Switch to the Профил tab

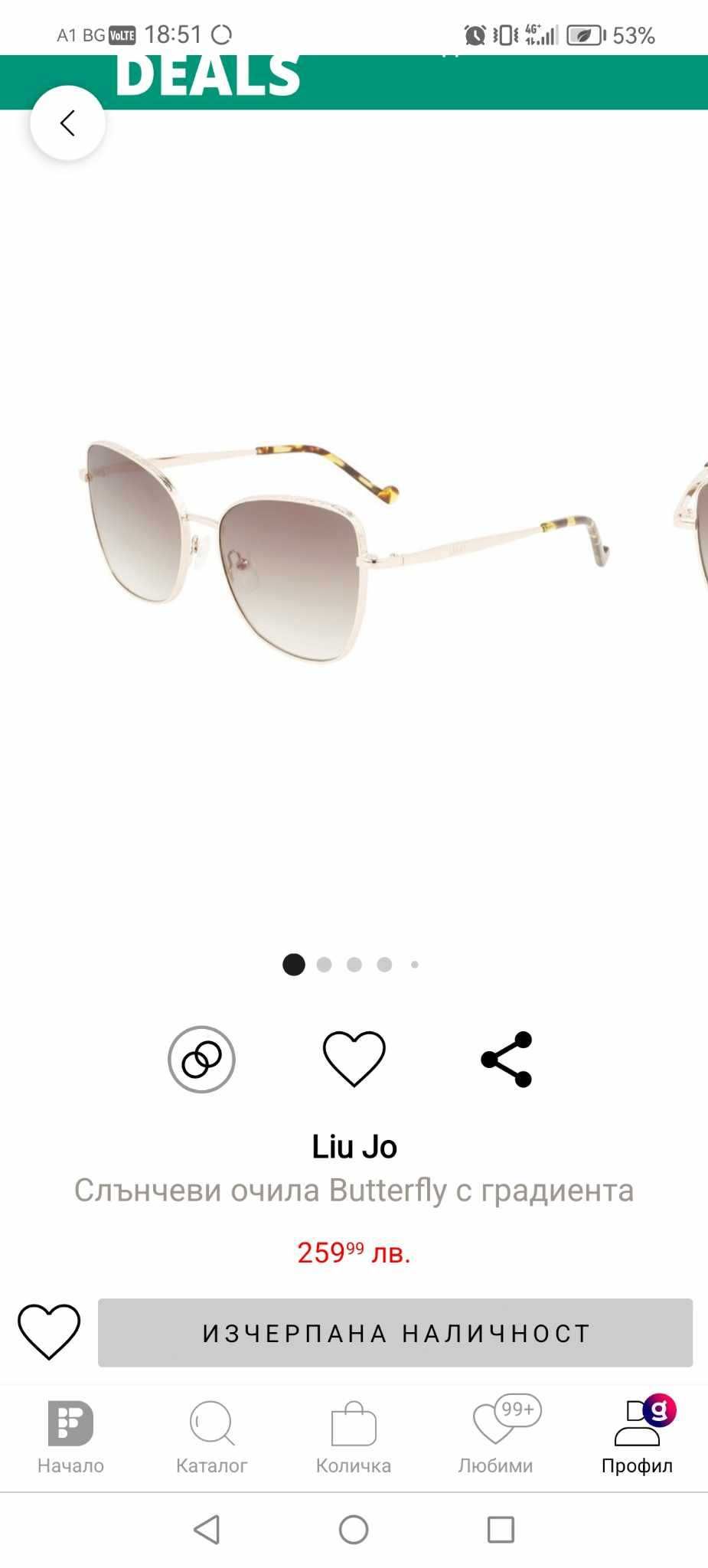pos(637,1437)
